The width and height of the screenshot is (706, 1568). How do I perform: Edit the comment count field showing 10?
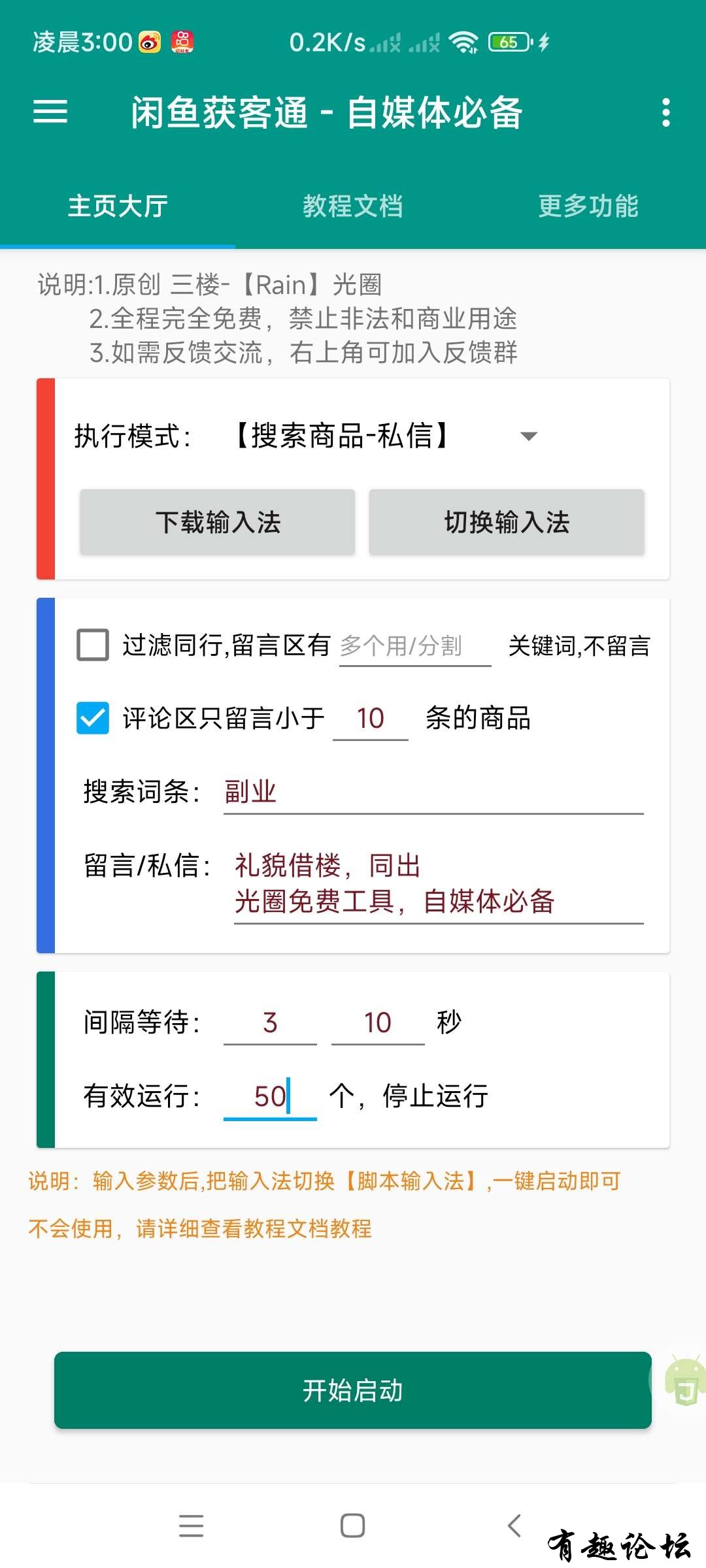click(370, 719)
